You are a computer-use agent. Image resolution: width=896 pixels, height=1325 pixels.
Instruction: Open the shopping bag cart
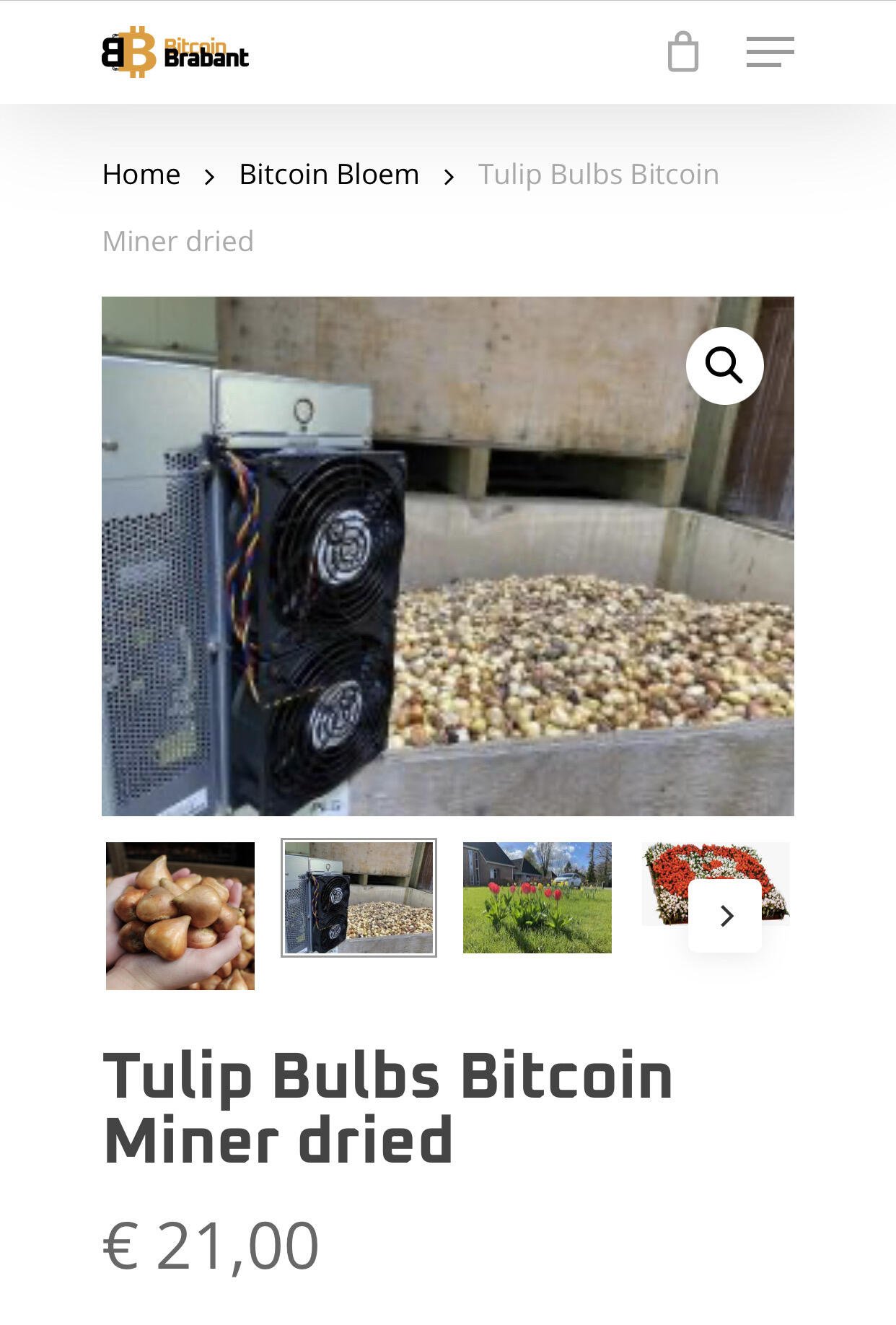(682, 52)
